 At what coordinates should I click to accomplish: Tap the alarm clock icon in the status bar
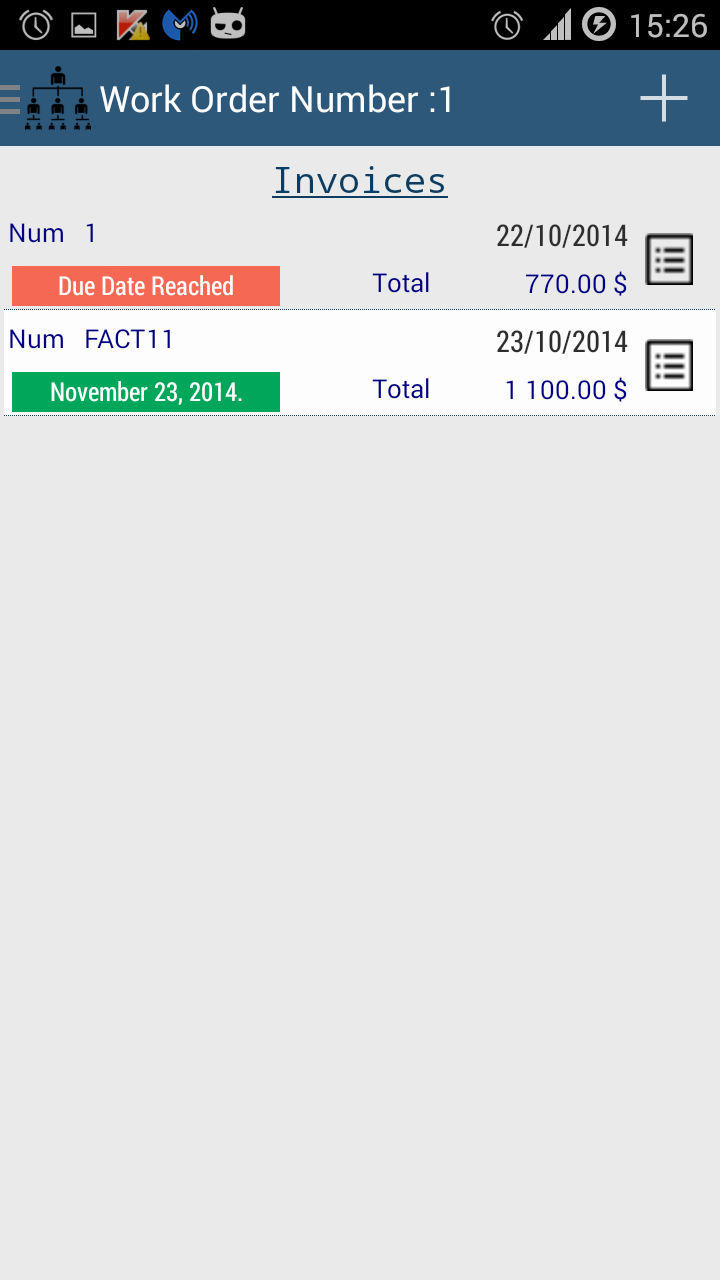click(x=36, y=24)
